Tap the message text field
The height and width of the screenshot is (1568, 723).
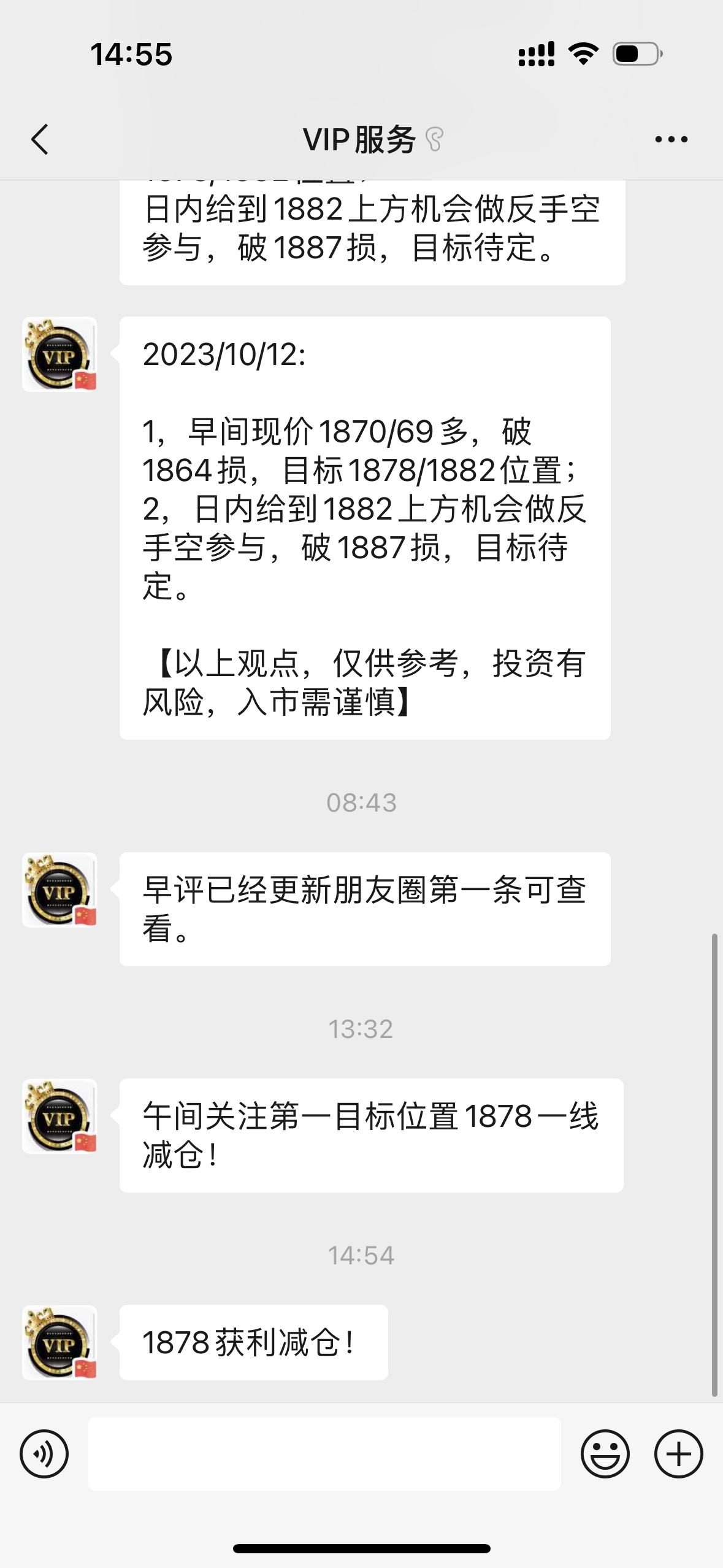point(324,1453)
